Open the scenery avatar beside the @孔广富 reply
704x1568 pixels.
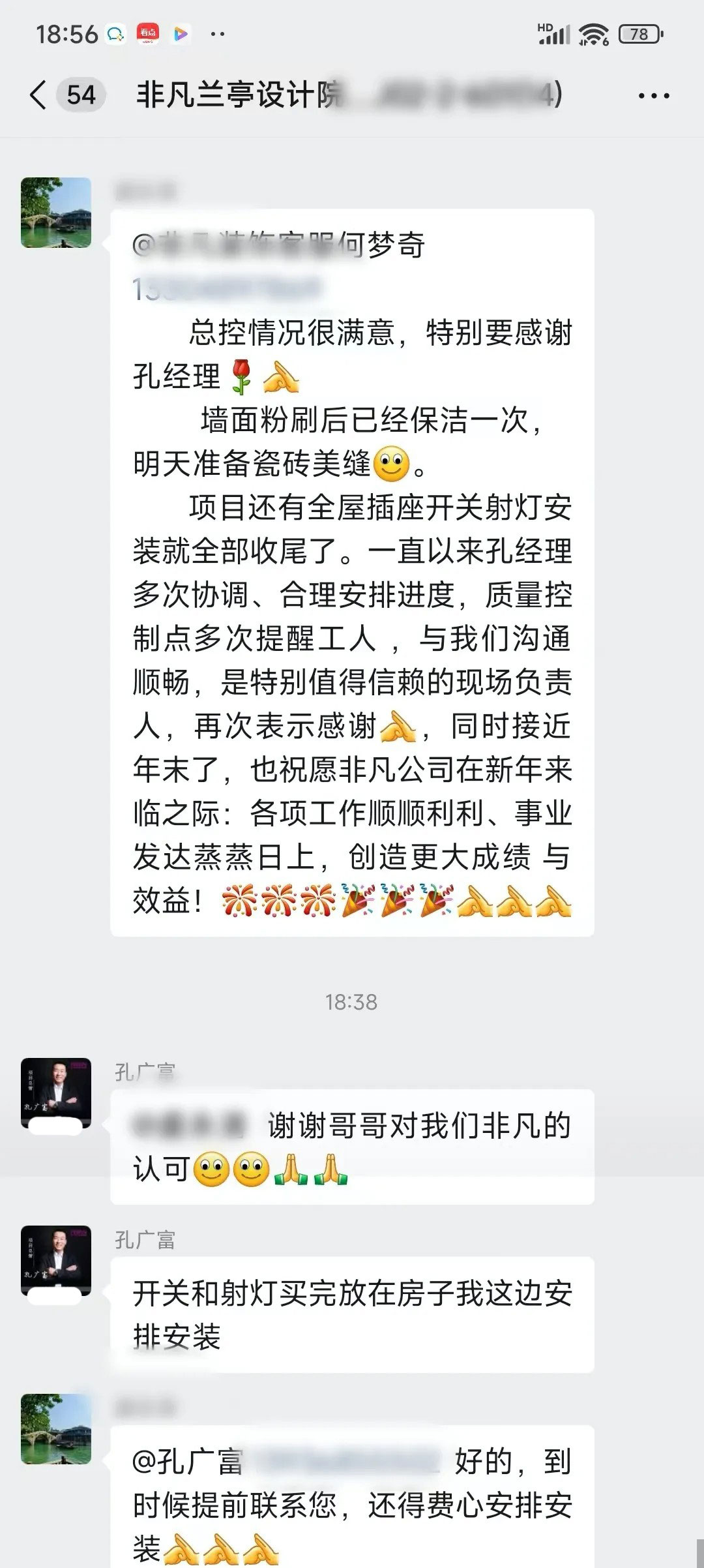(56, 1428)
